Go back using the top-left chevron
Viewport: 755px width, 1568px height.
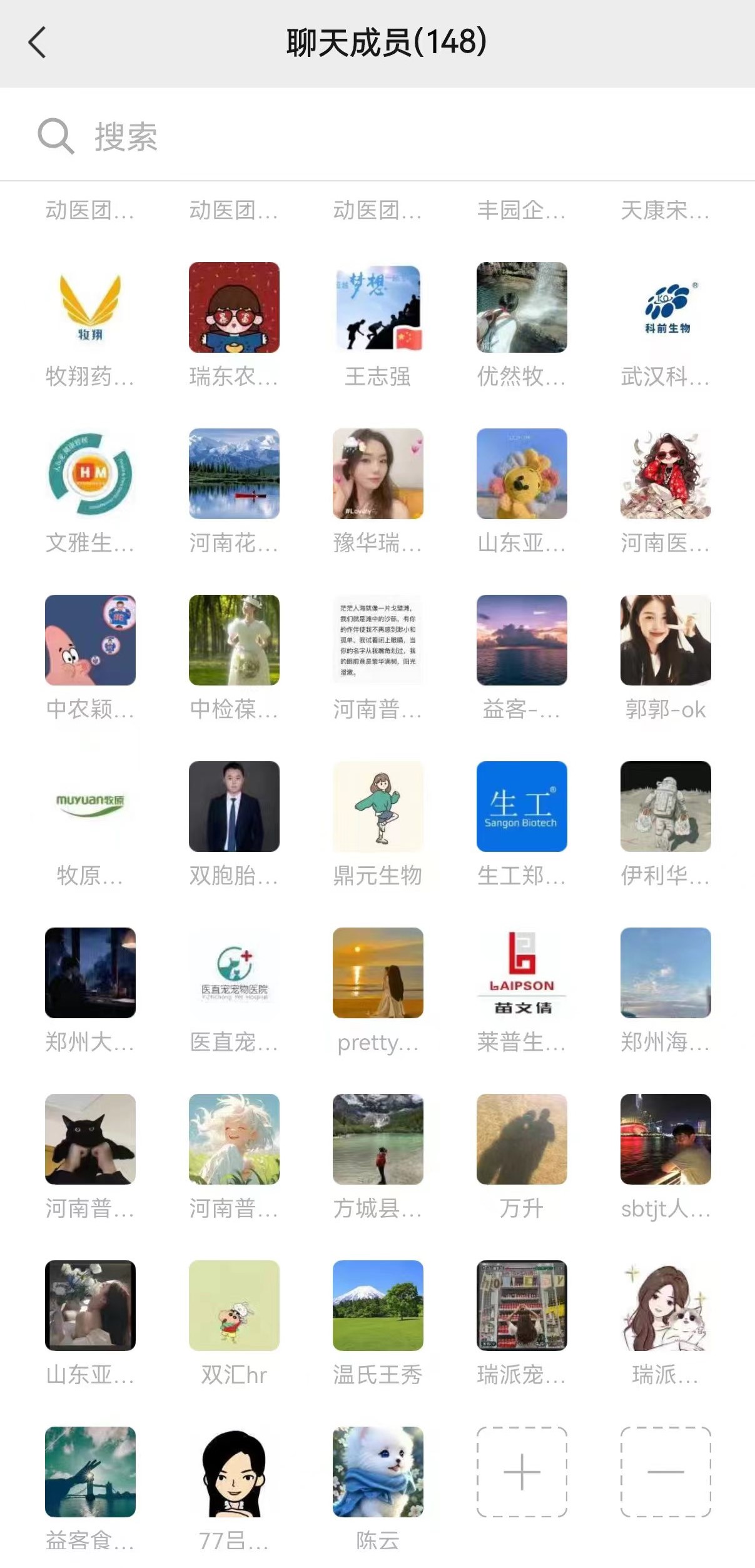(x=38, y=43)
